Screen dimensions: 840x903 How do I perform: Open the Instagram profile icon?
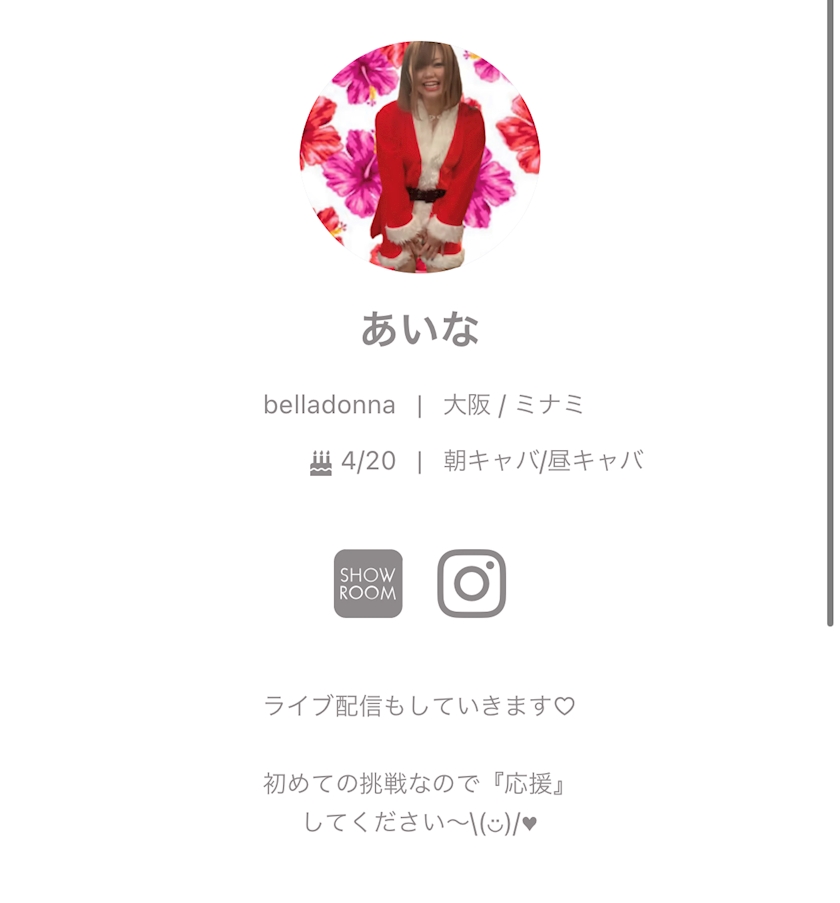(x=472, y=583)
